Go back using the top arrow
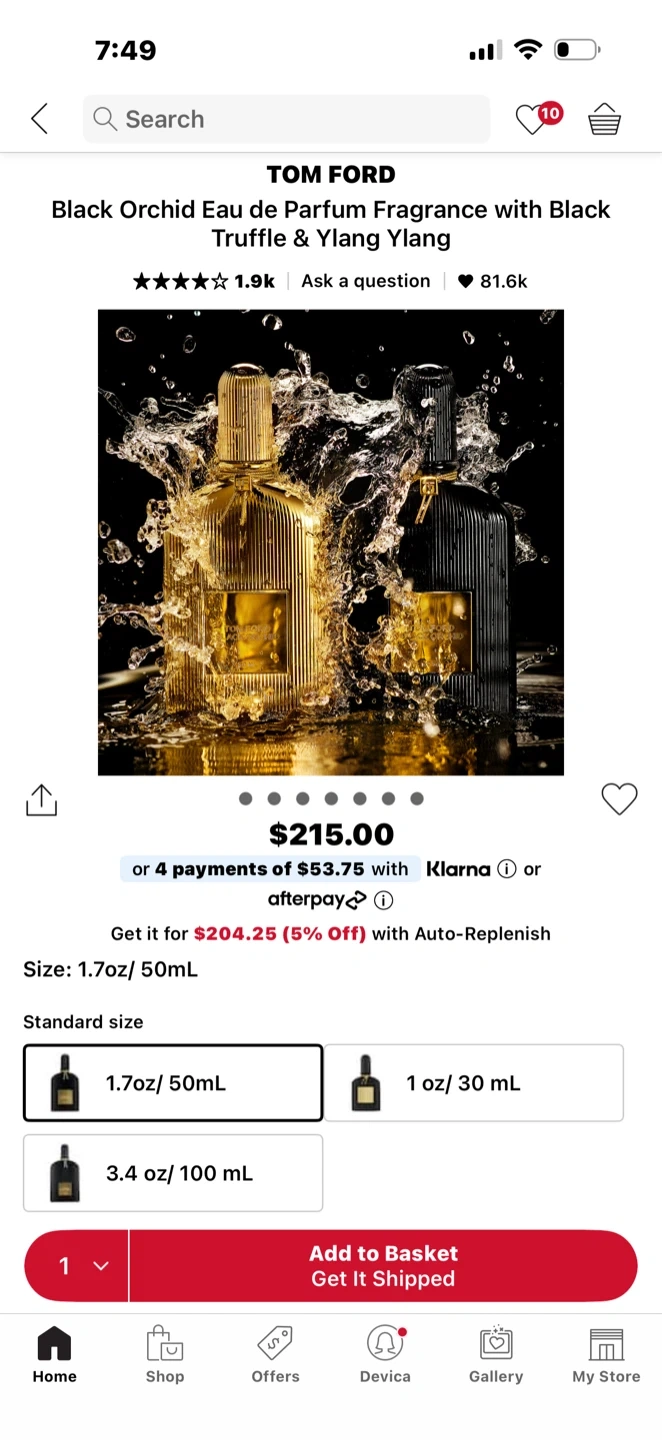662x1440 pixels. click(39, 119)
